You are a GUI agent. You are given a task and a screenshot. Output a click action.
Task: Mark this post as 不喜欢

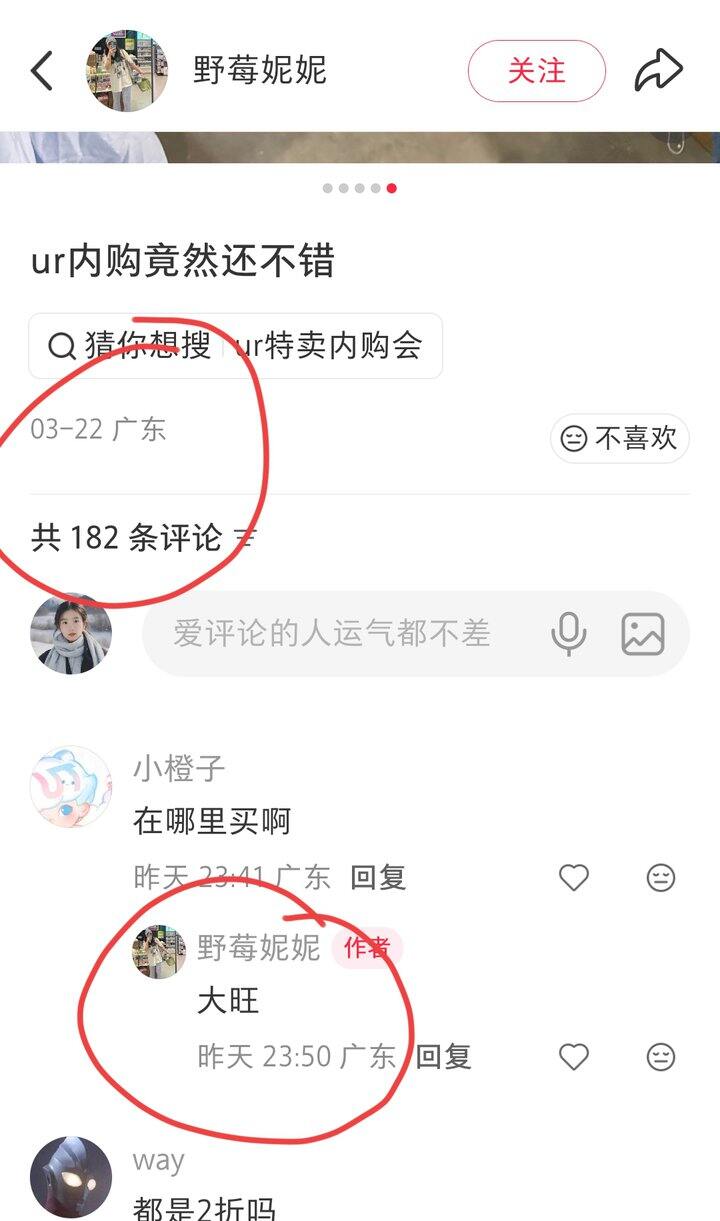[x=620, y=438]
